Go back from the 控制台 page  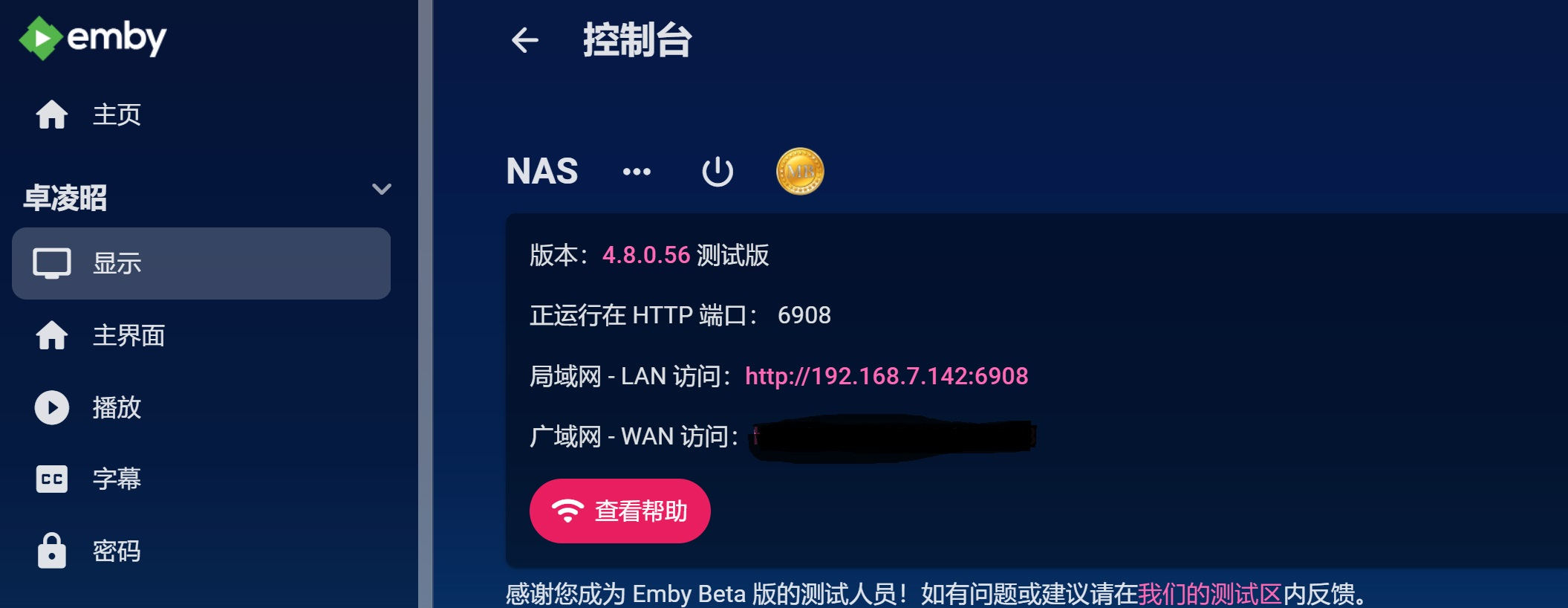point(524,40)
